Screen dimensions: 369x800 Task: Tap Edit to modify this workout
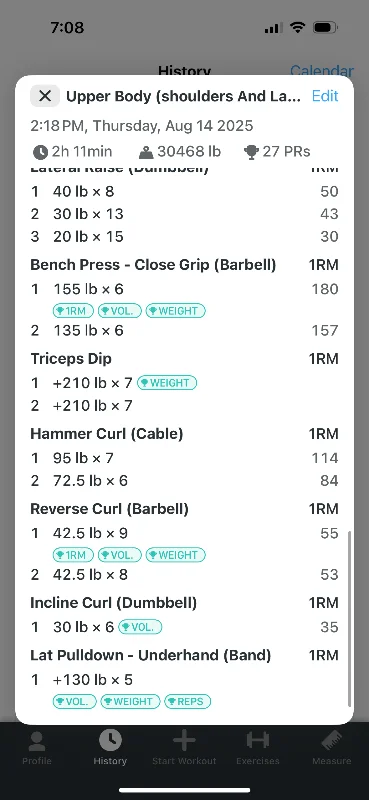(x=325, y=96)
